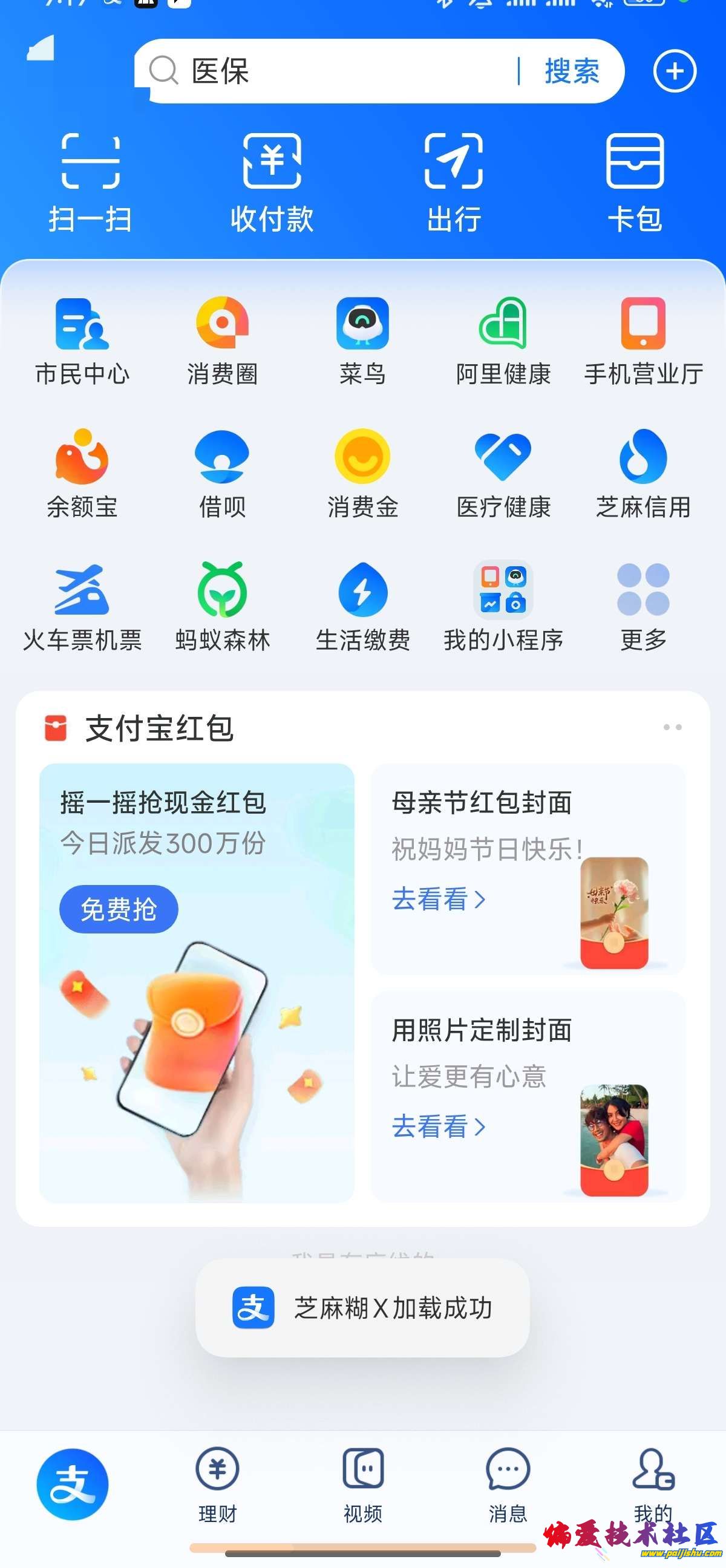Switch to the 消息 tab
726x1568 pixels.
(x=508, y=1484)
